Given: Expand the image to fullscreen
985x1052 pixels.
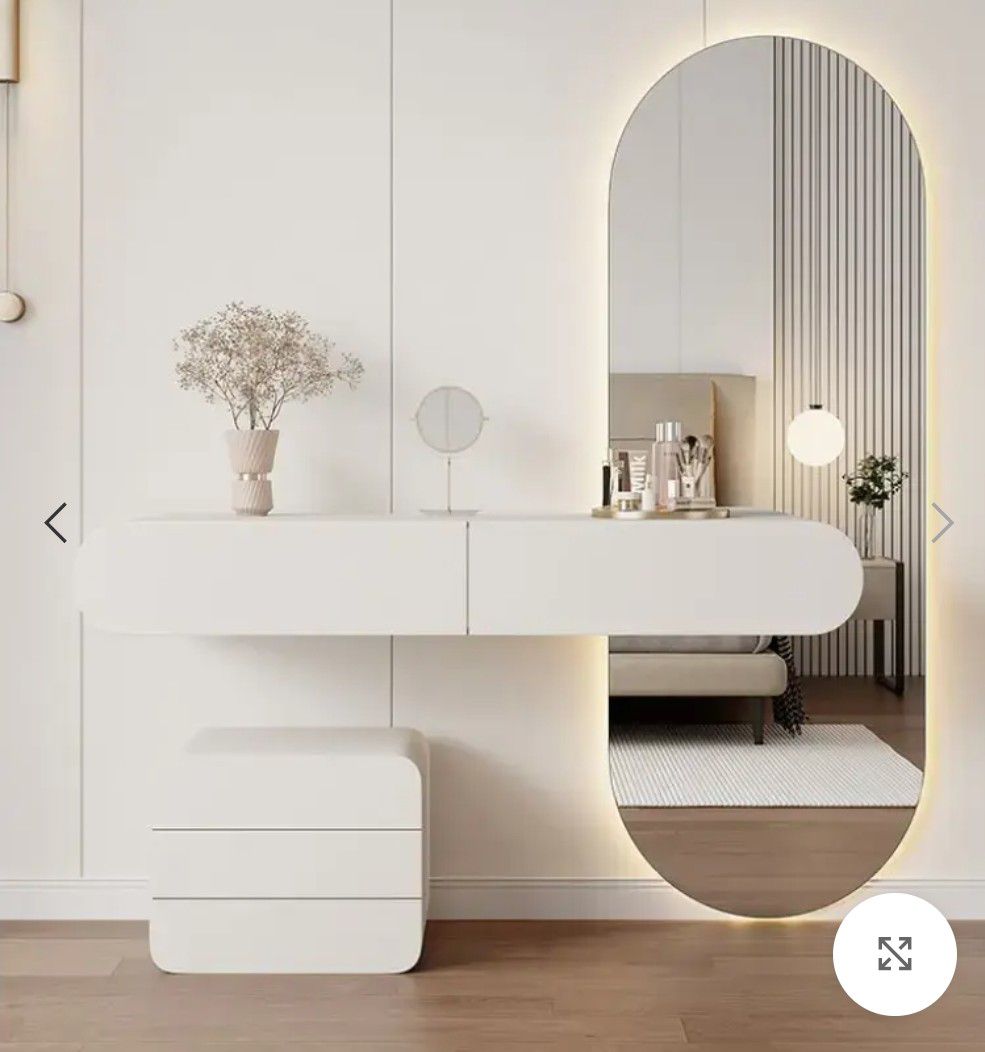Looking at the screenshot, I should coord(894,954).
